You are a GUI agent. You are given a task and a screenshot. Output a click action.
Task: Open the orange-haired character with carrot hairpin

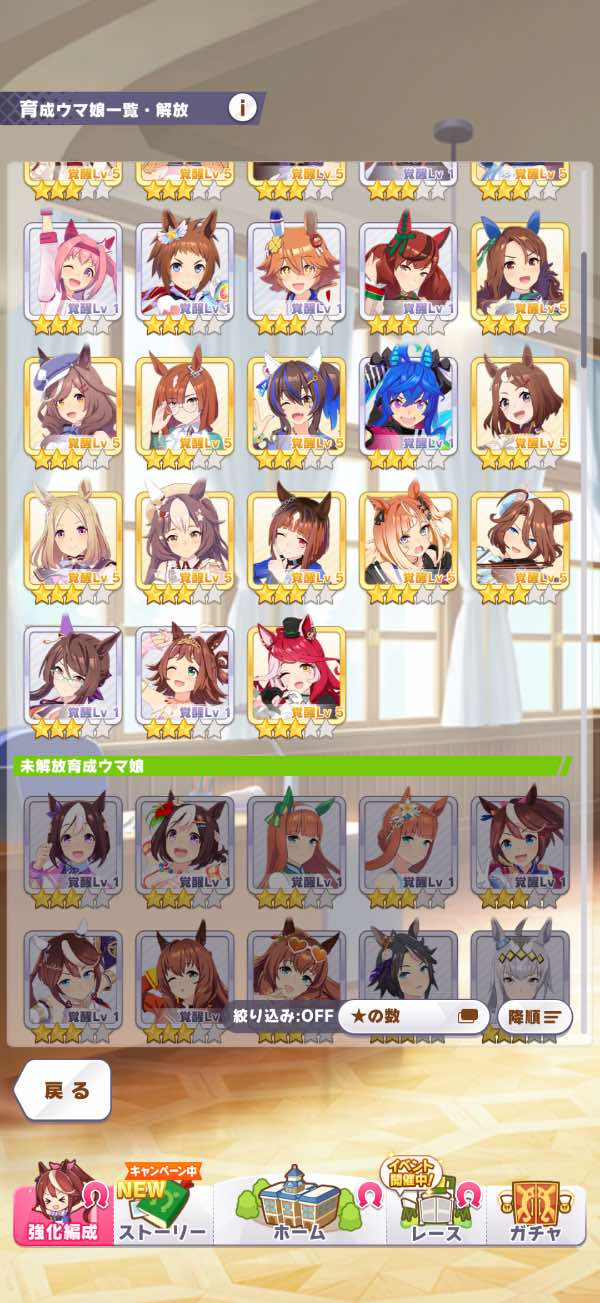tap(297, 270)
